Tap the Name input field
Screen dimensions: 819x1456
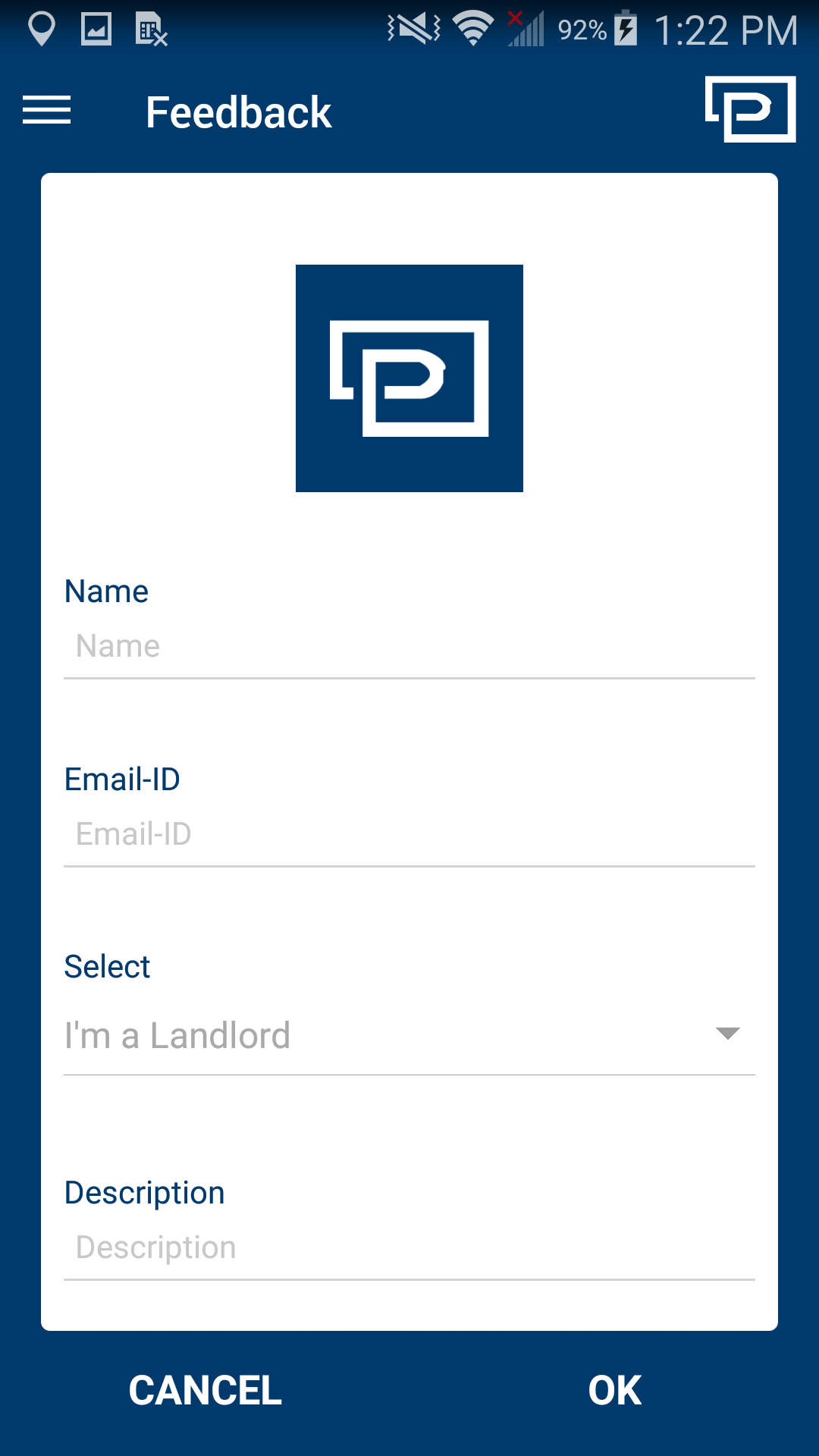[x=409, y=647]
